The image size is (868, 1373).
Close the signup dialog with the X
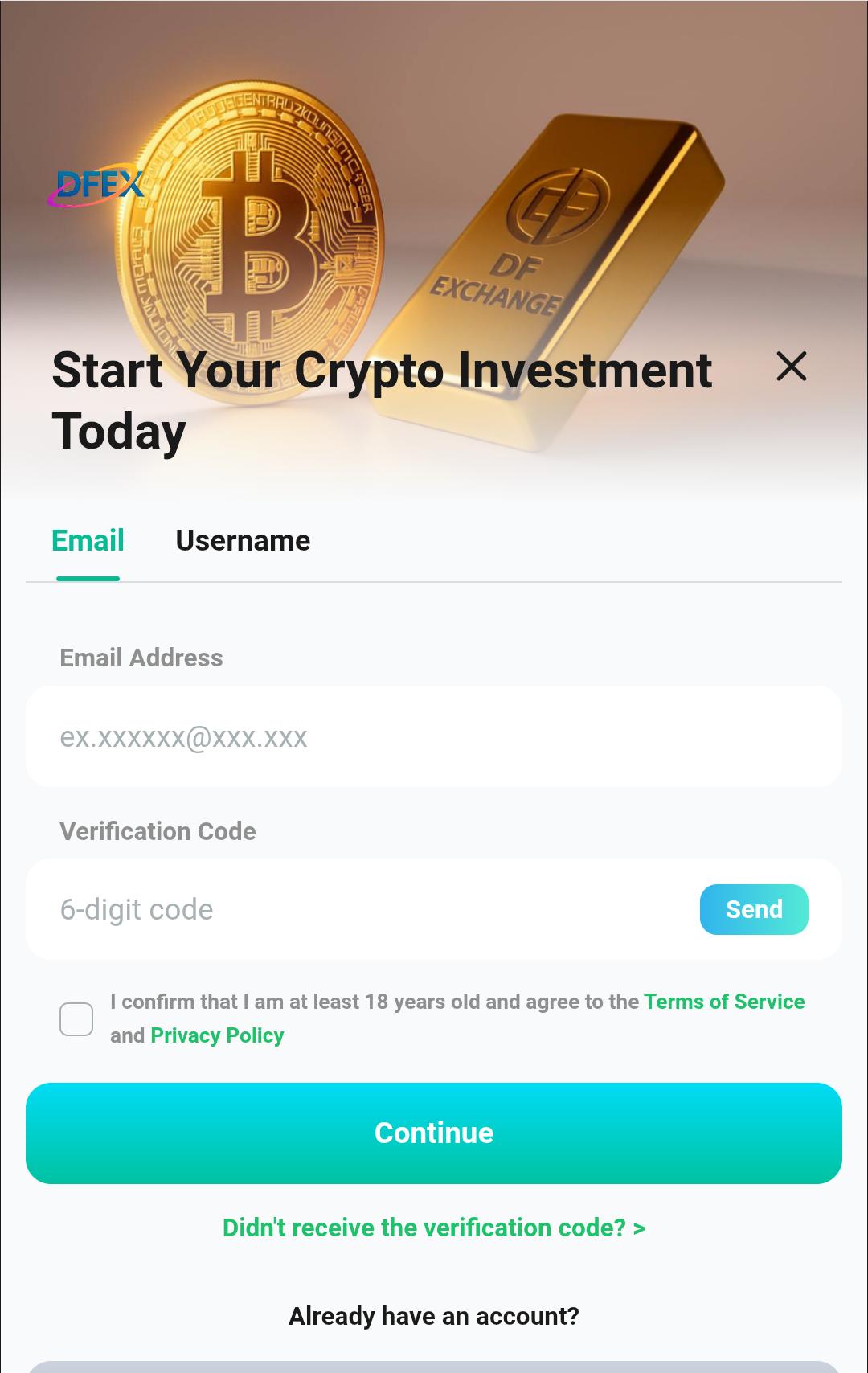[x=792, y=367]
